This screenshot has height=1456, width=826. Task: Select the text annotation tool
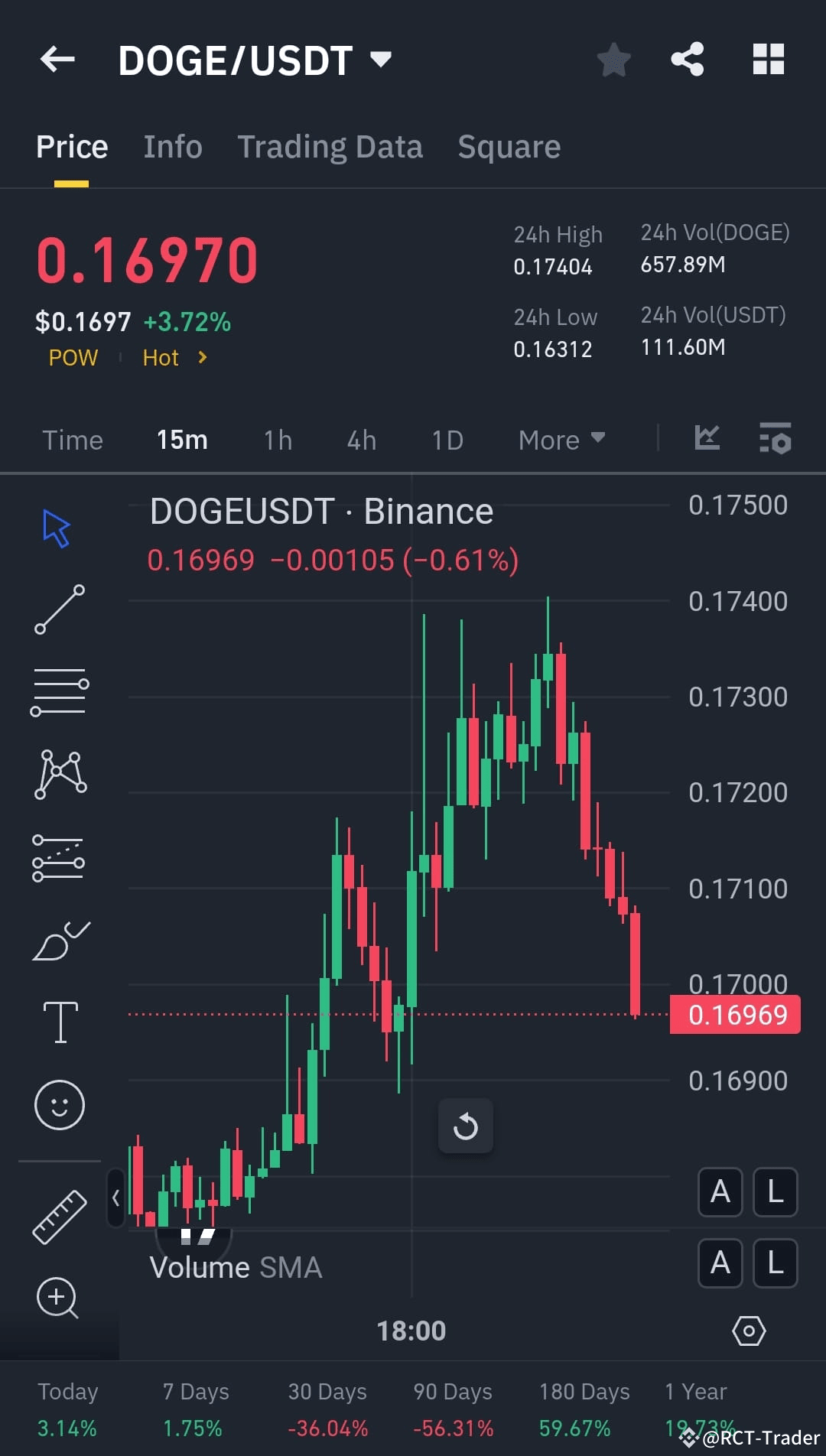click(59, 1022)
